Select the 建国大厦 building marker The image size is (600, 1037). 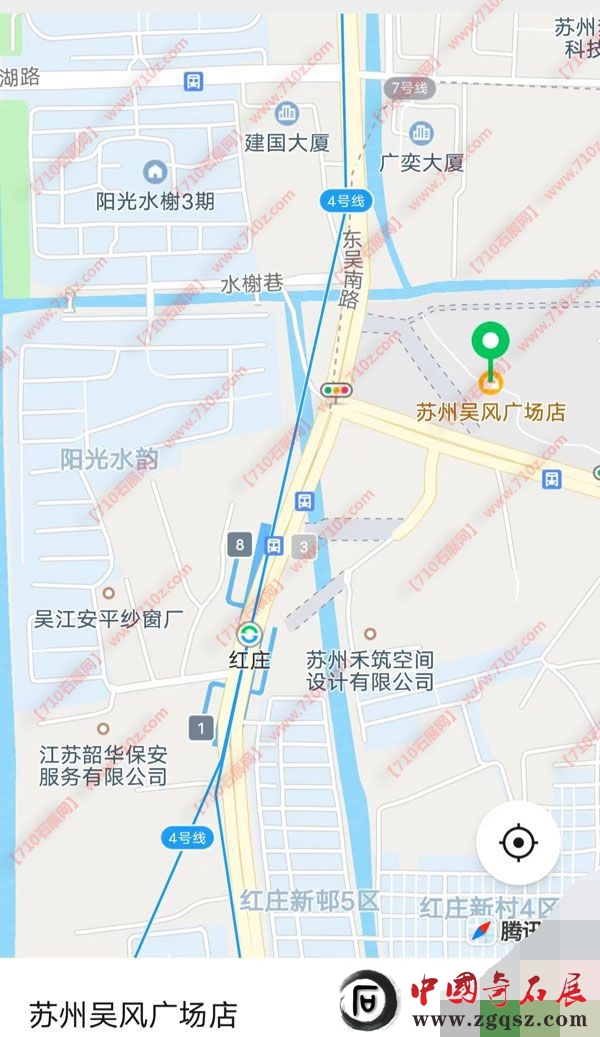pyautogui.click(x=287, y=113)
